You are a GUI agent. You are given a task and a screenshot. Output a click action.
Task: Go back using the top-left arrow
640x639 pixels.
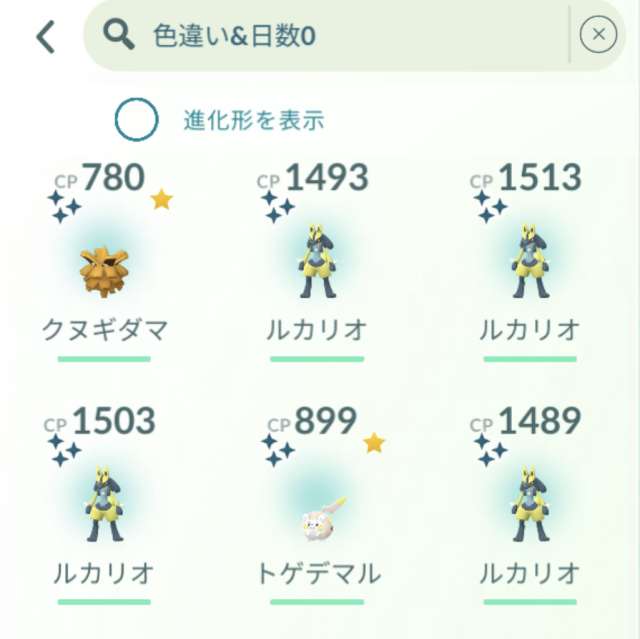point(46,37)
